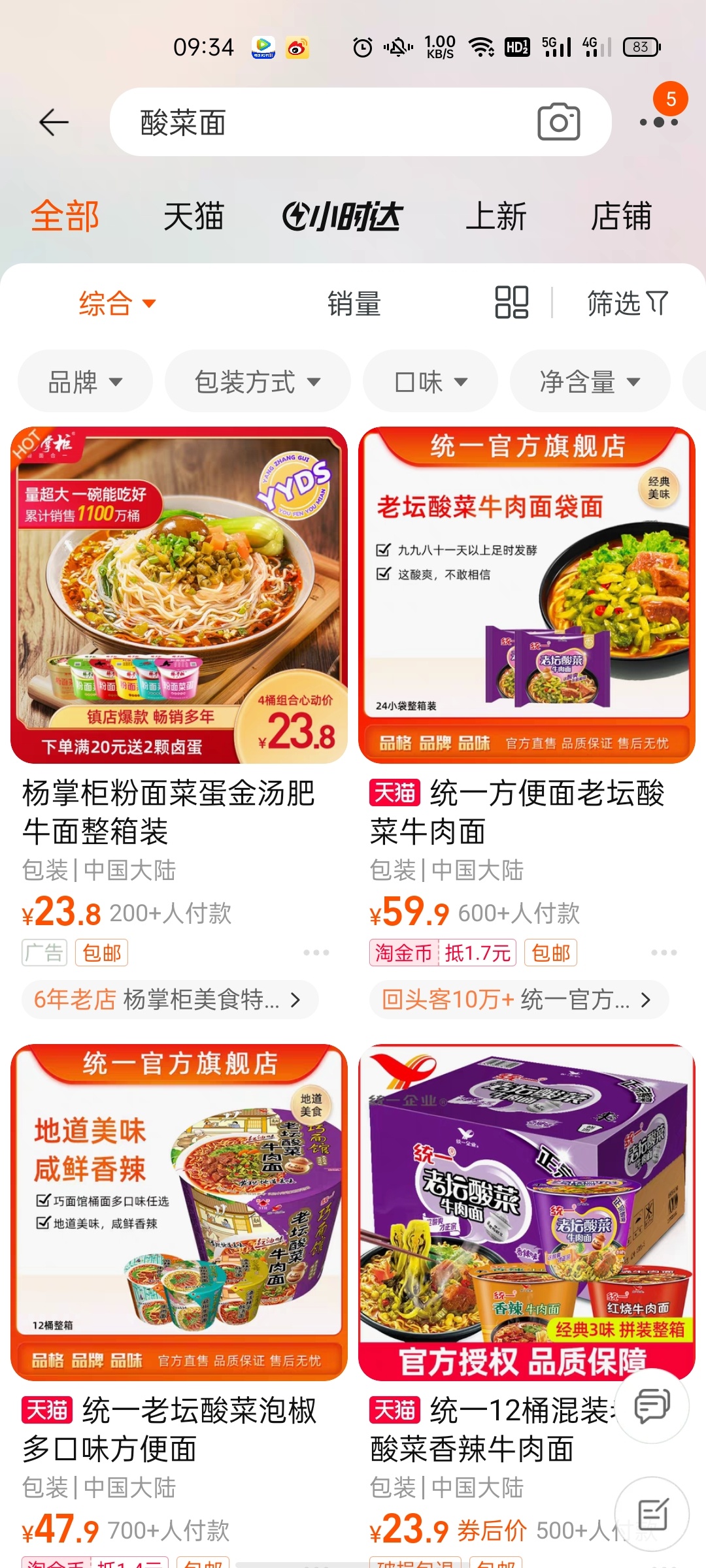Expand the 品牌 filter chip
Viewport: 706px width, 1568px height.
pyautogui.click(x=85, y=382)
